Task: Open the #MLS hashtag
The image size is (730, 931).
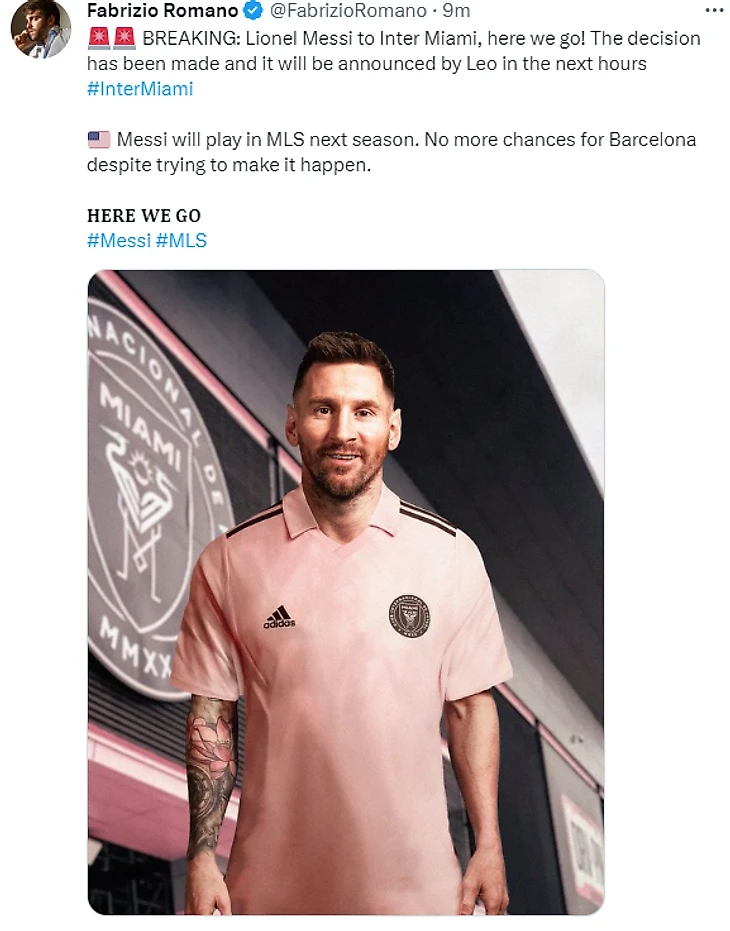Action: pos(182,241)
